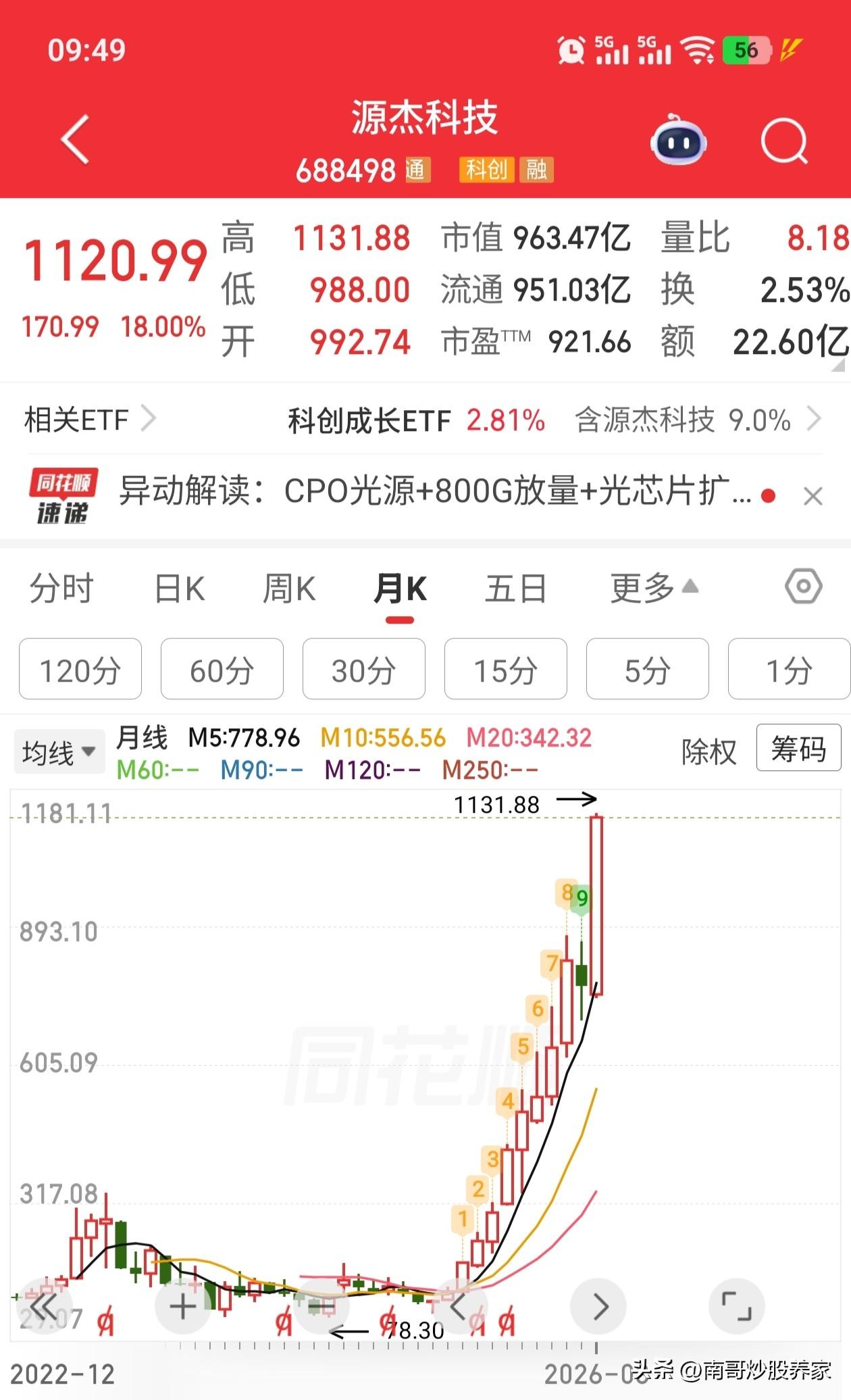
Task: Tap the zoom-in plus icon on the chart
Action: (181, 1305)
